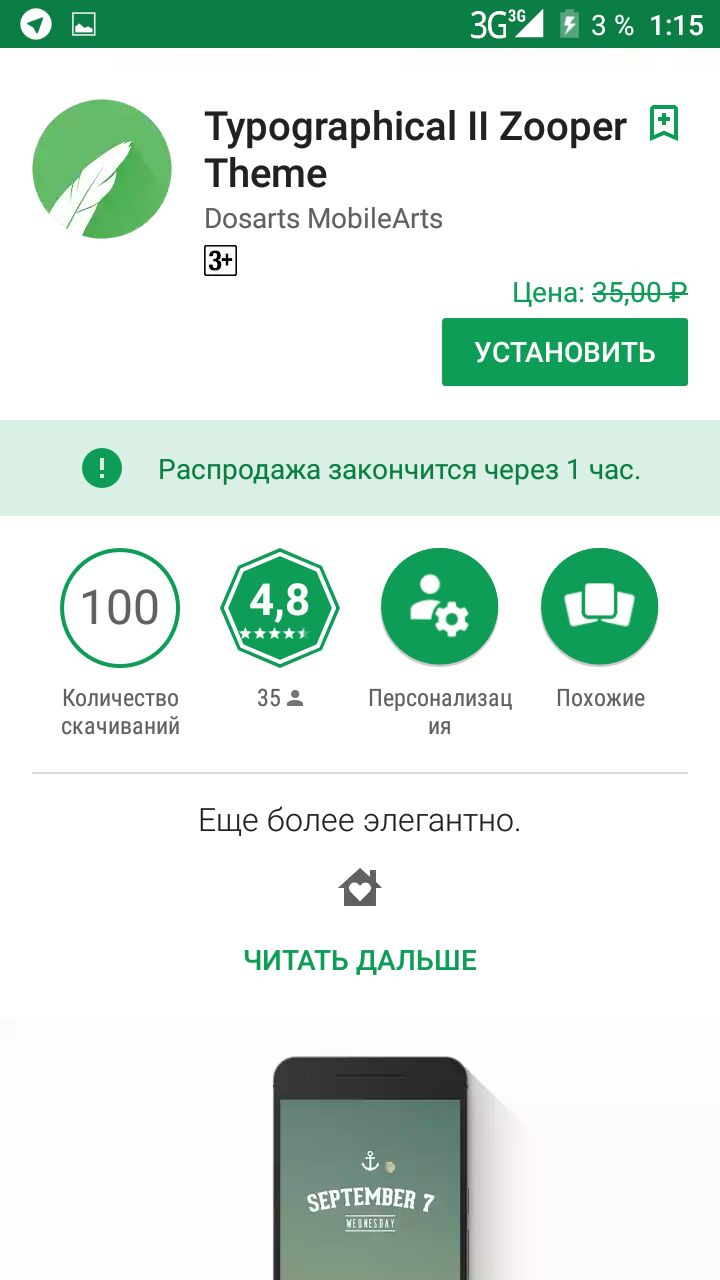Add app to wishlist via bookmark icon
Screen dimensions: 720x1280
click(x=664, y=124)
